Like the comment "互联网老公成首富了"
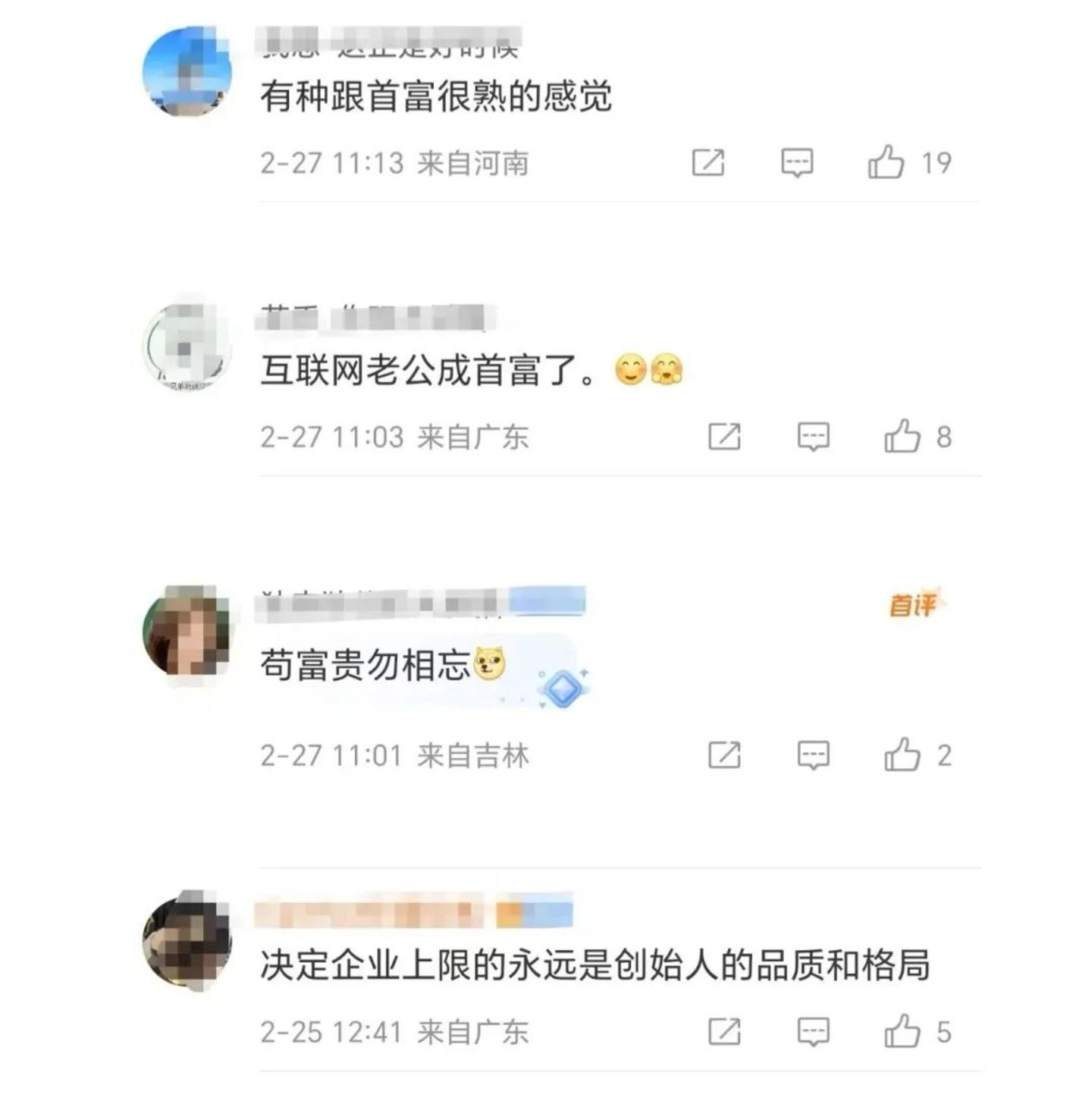Screen dimensions: 1092x1104 [x=902, y=437]
